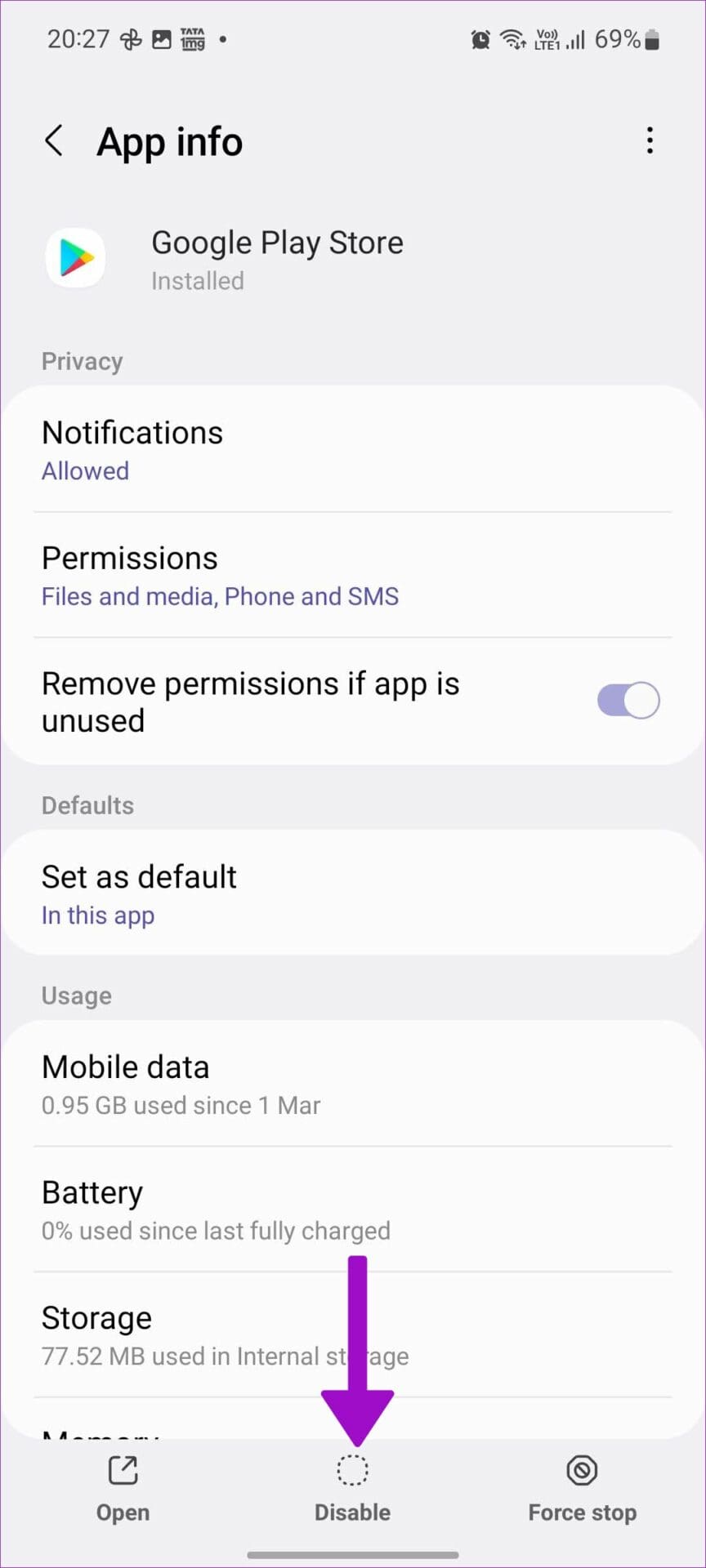Open Permissions for Play Store
706x1568 pixels.
click(x=351, y=576)
